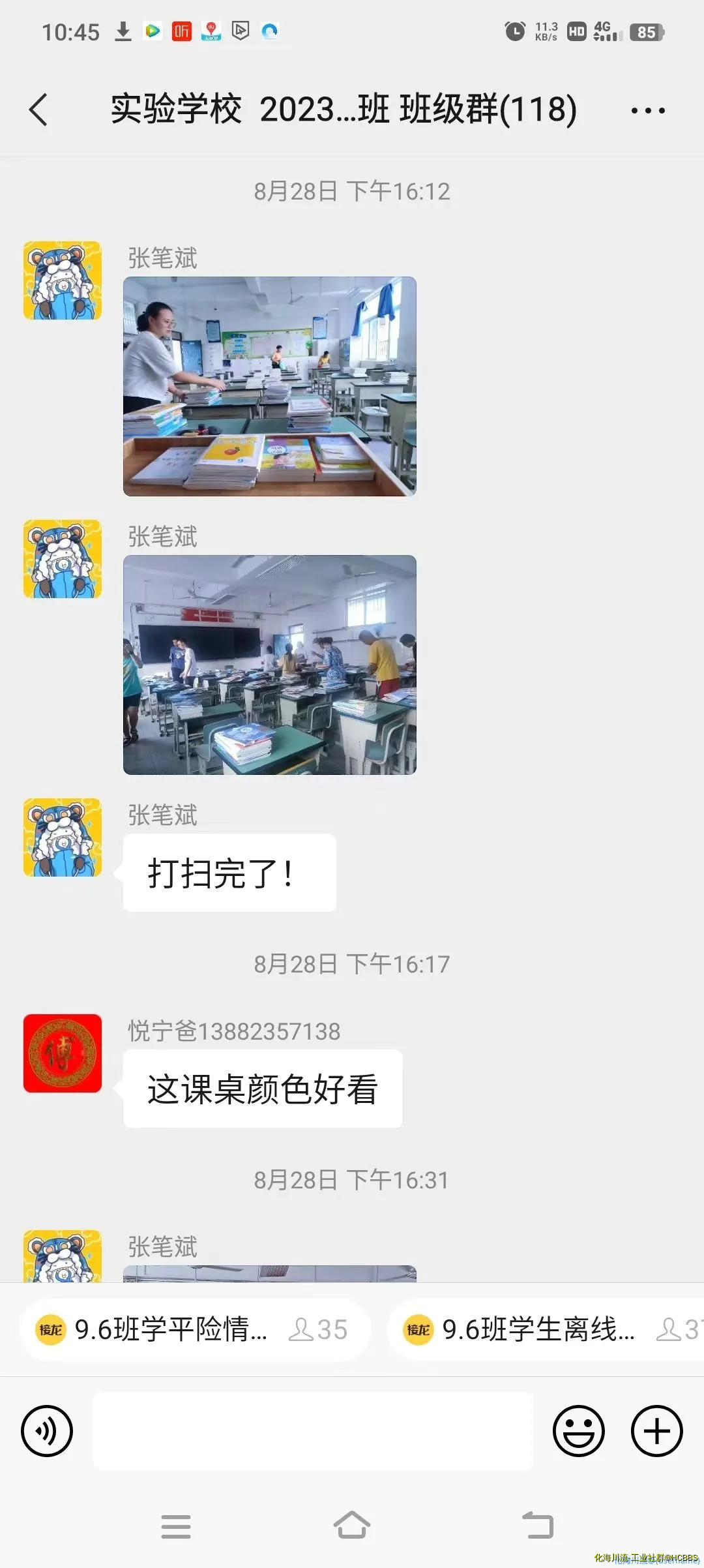Focus the message text field

[313, 1431]
